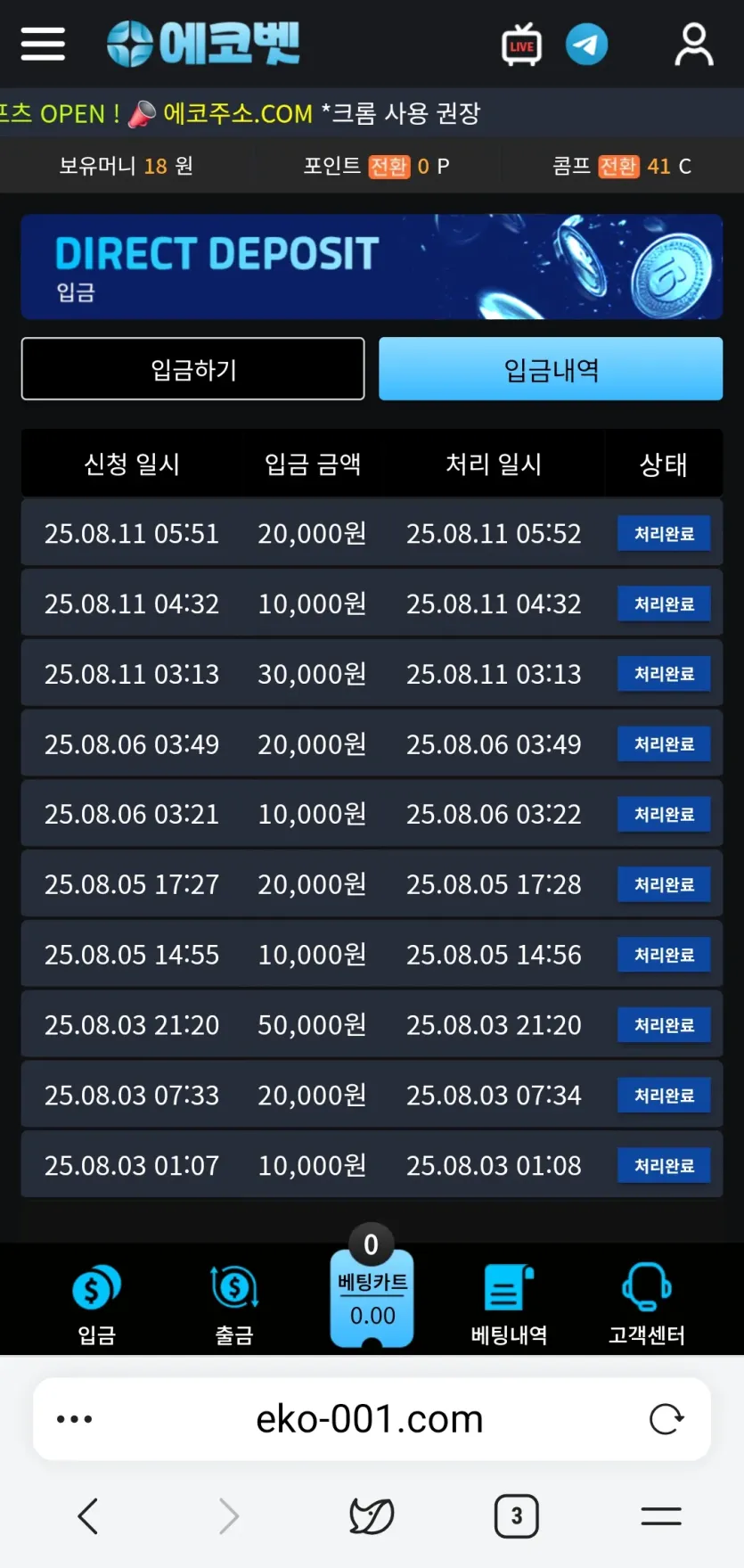Go to 출금 in bottom navigation
Screen dimensions: 744x1568
click(x=233, y=1302)
